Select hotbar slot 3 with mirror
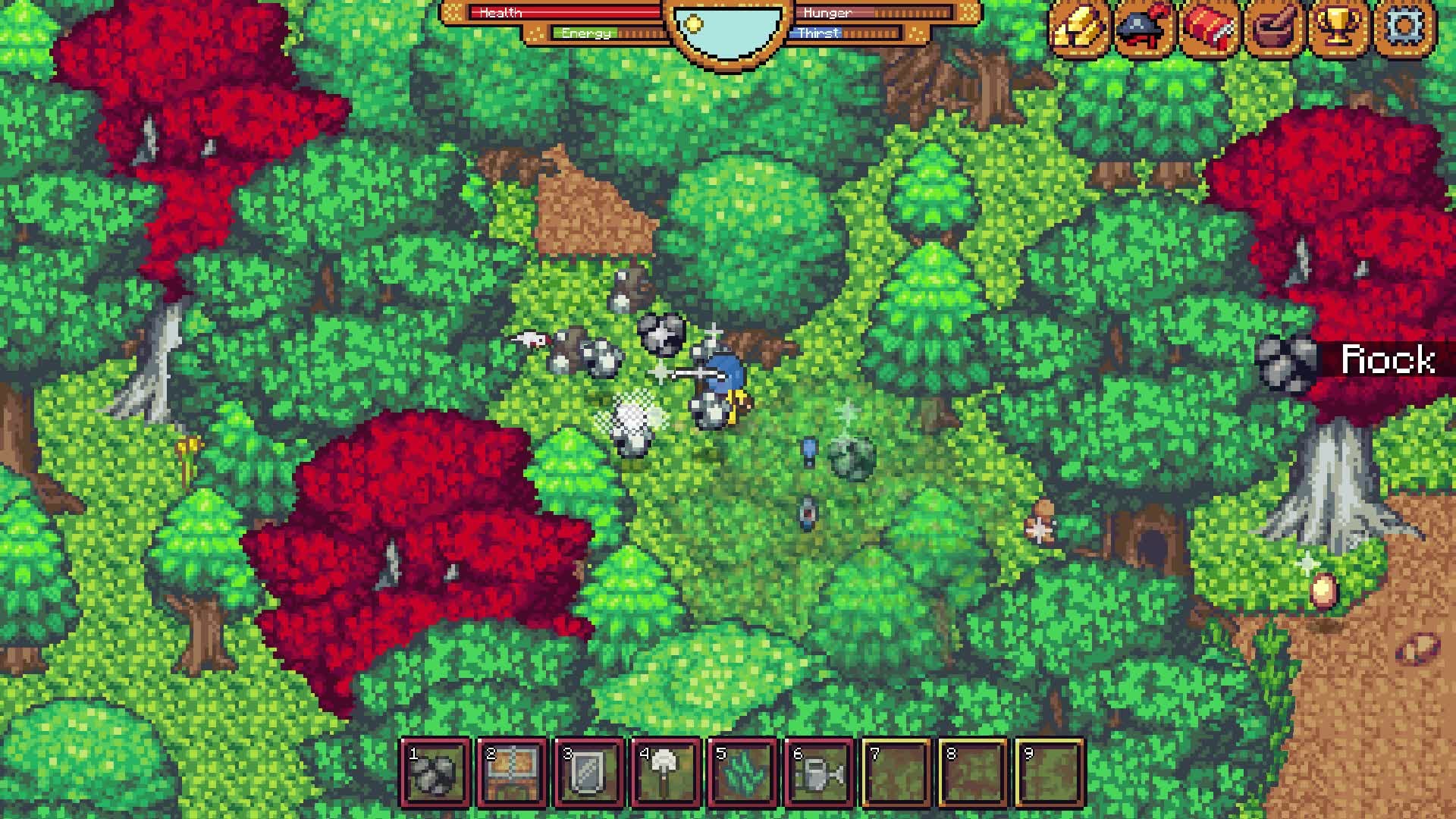Image resolution: width=1456 pixels, height=819 pixels. tap(589, 773)
